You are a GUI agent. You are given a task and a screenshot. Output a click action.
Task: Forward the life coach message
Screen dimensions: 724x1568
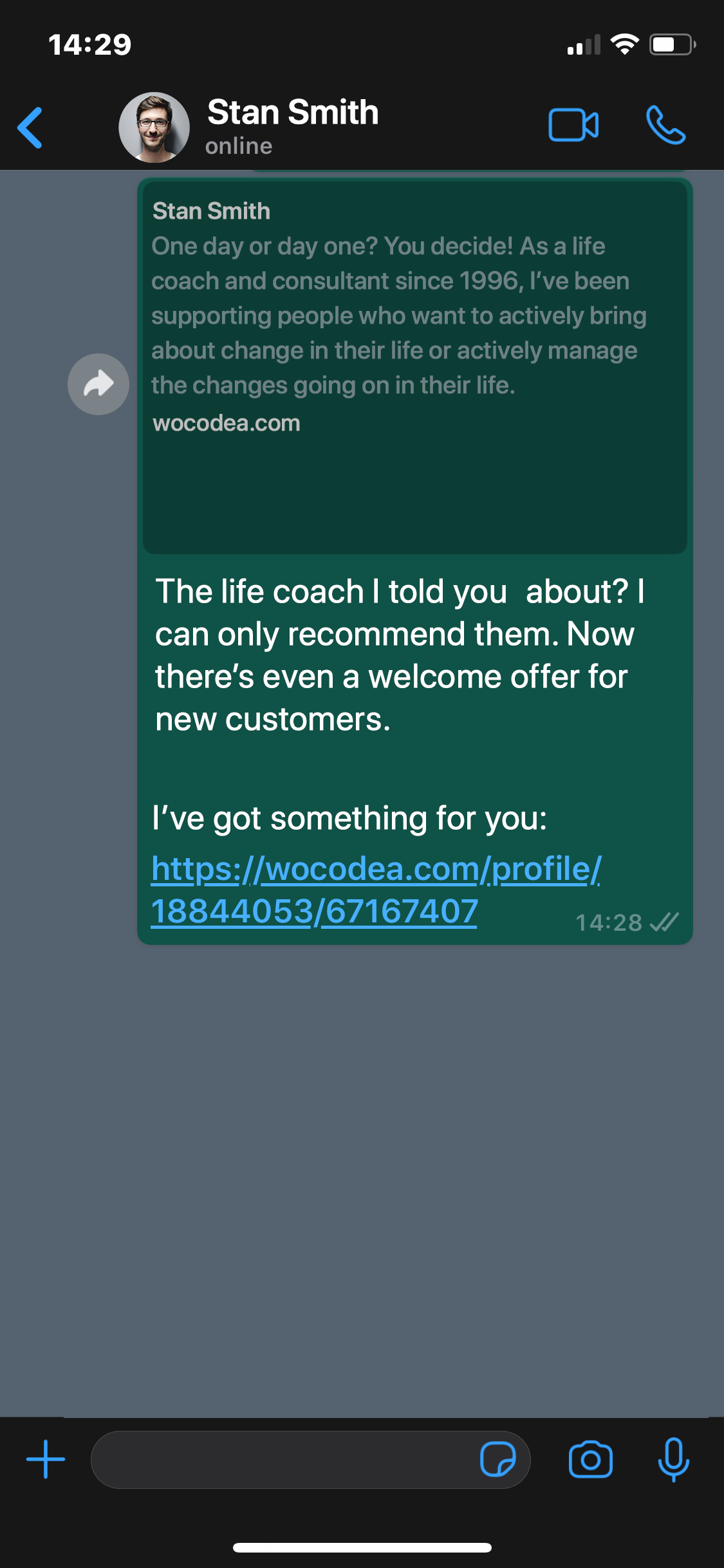click(x=98, y=384)
